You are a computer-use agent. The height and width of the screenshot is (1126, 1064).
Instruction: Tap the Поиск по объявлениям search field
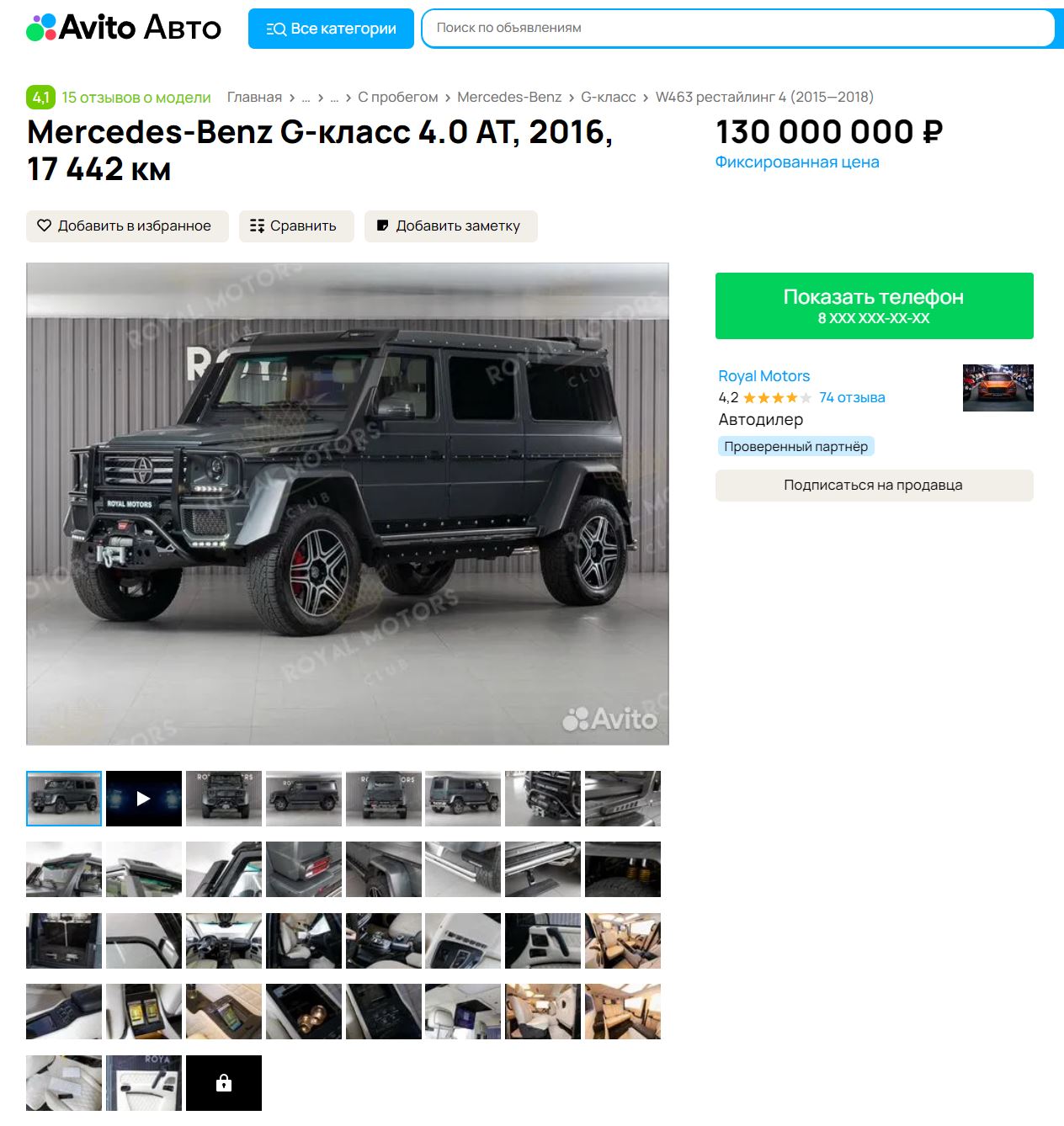coord(737,28)
